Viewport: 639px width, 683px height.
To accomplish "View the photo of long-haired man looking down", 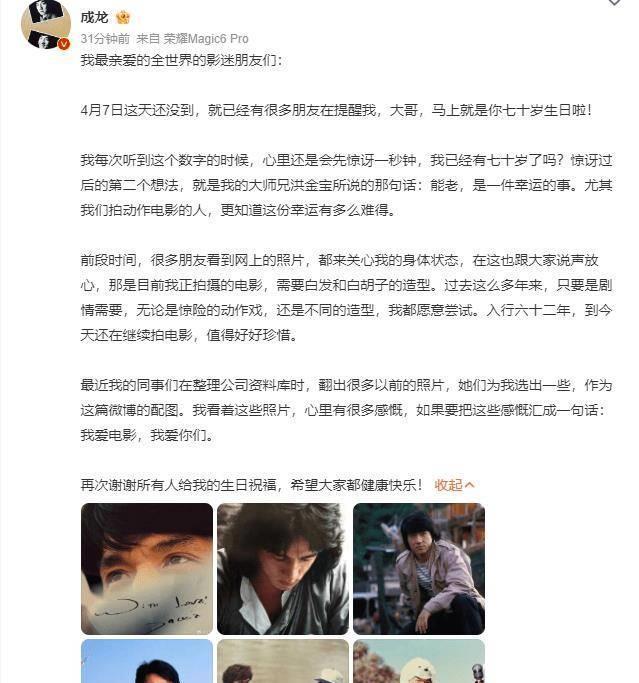I will [x=283, y=568].
